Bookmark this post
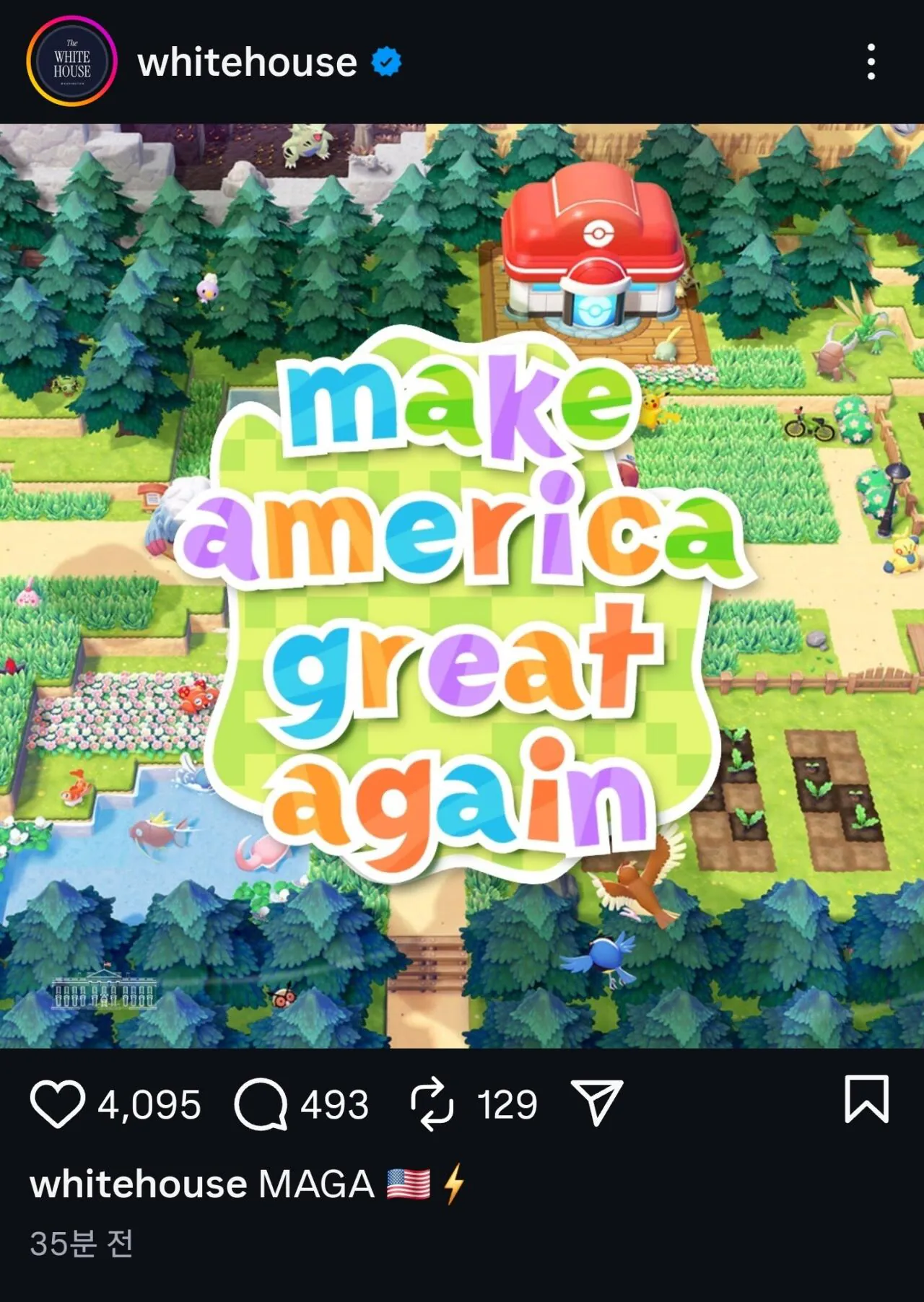 pyautogui.click(x=866, y=1099)
